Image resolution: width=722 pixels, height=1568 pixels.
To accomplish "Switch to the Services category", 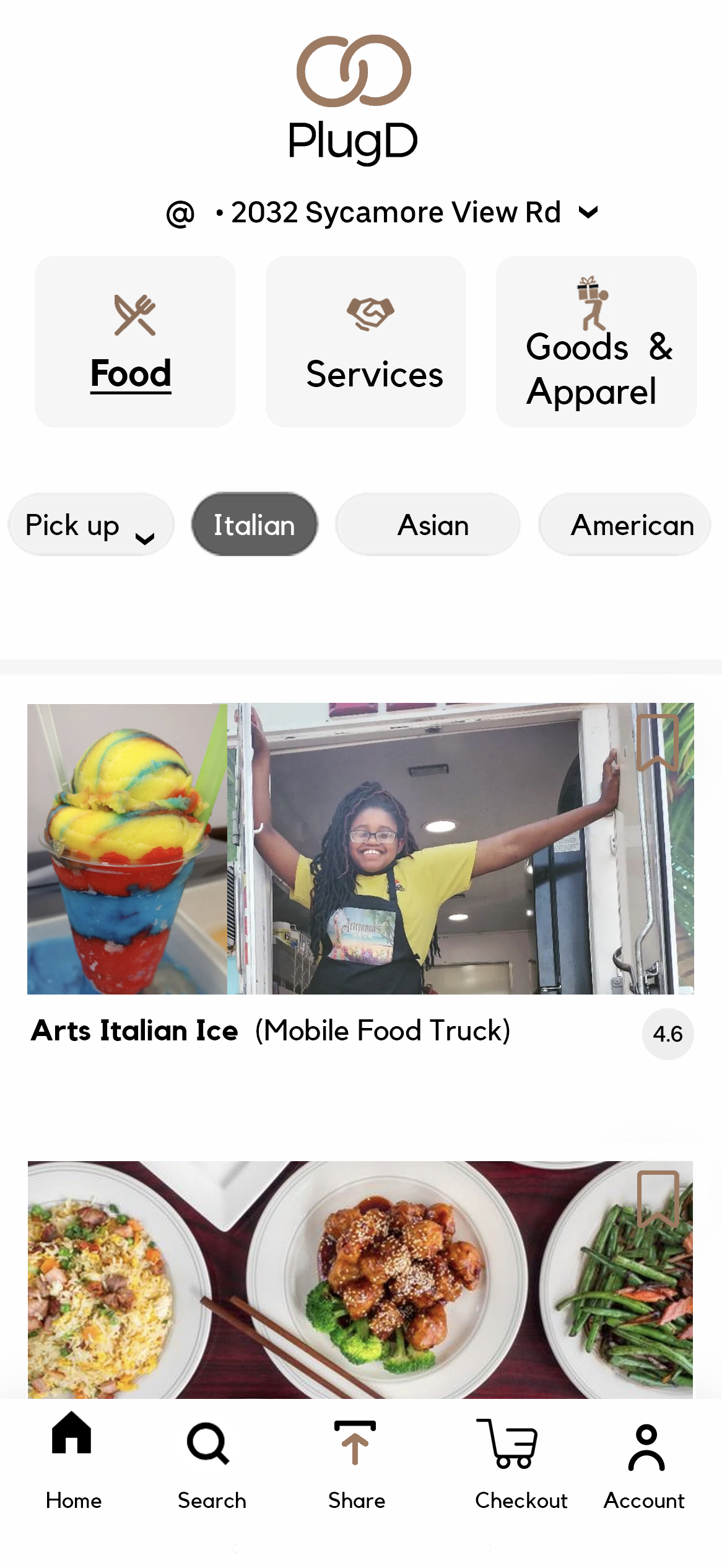I will [x=365, y=342].
